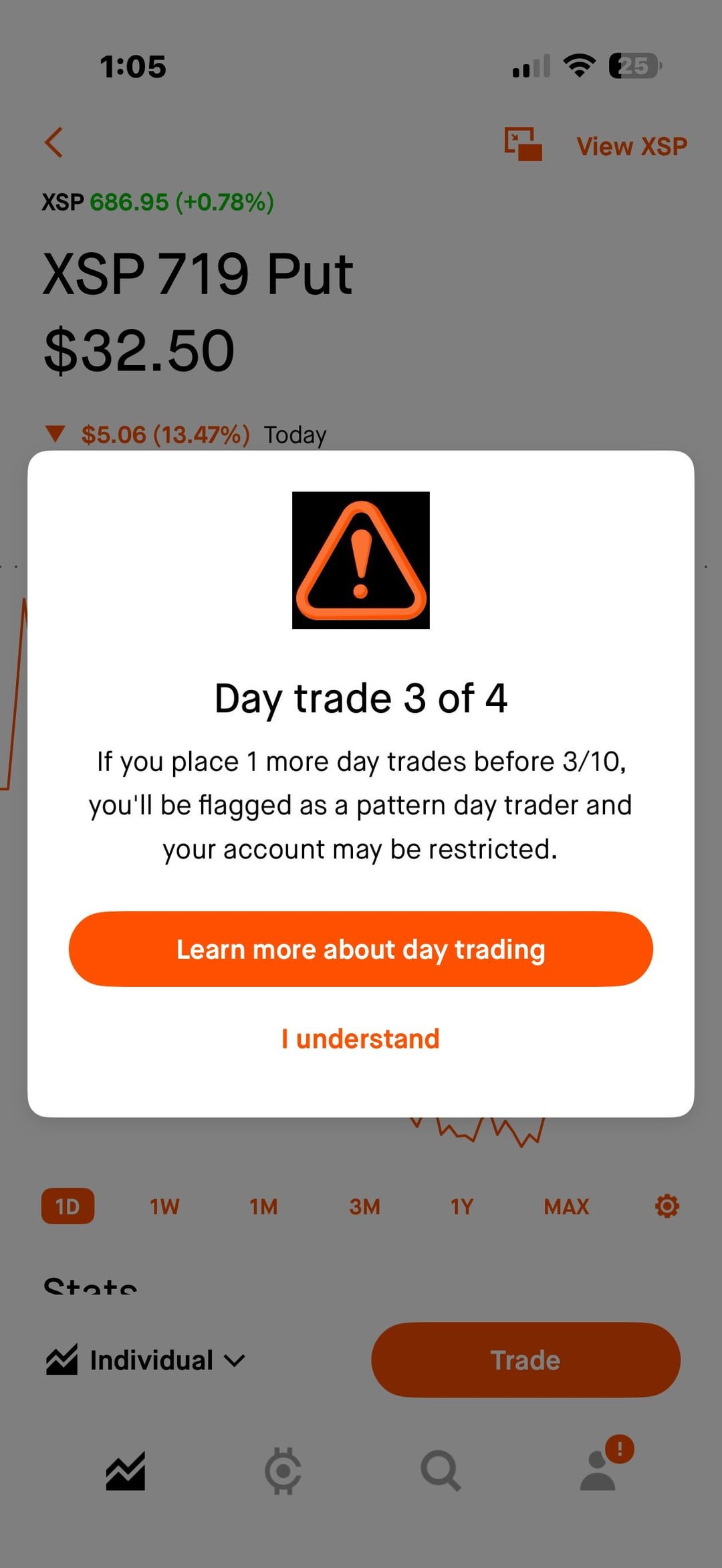
Task: Go back using the arrow
Action: coord(54,142)
